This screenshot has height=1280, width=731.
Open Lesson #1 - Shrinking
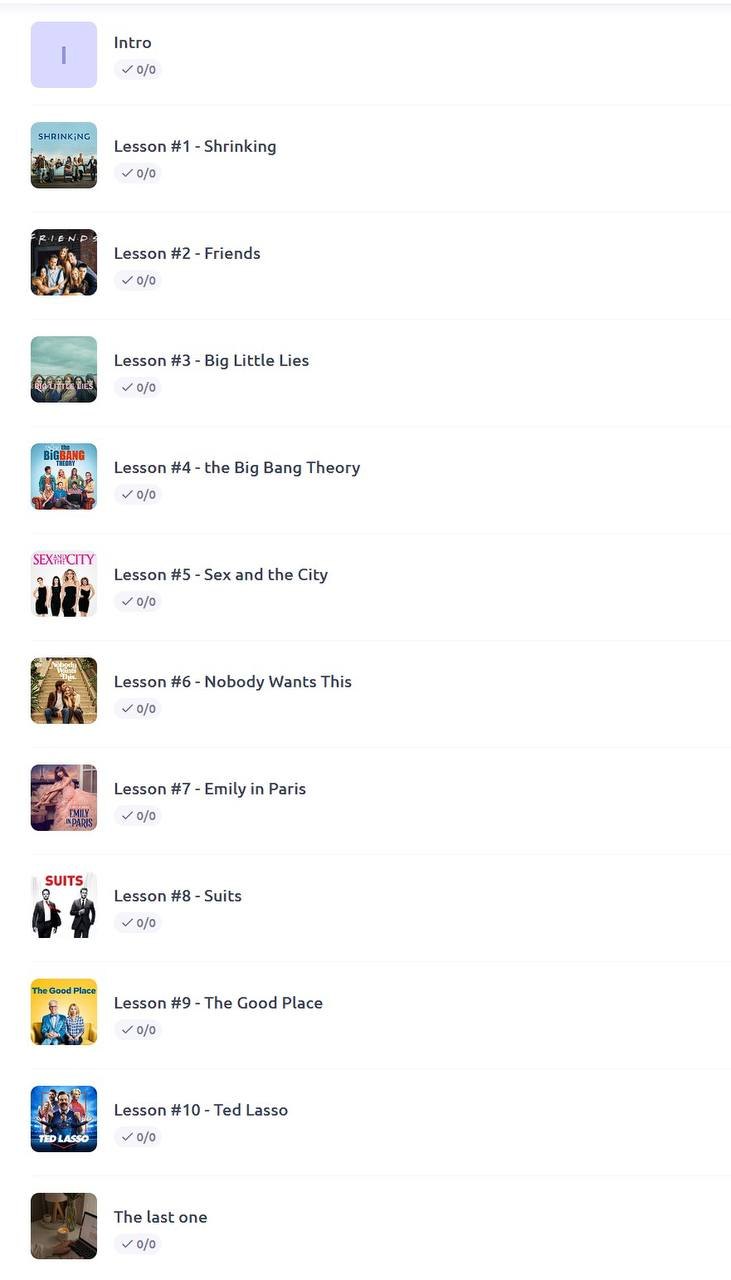[x=380, y=156]
